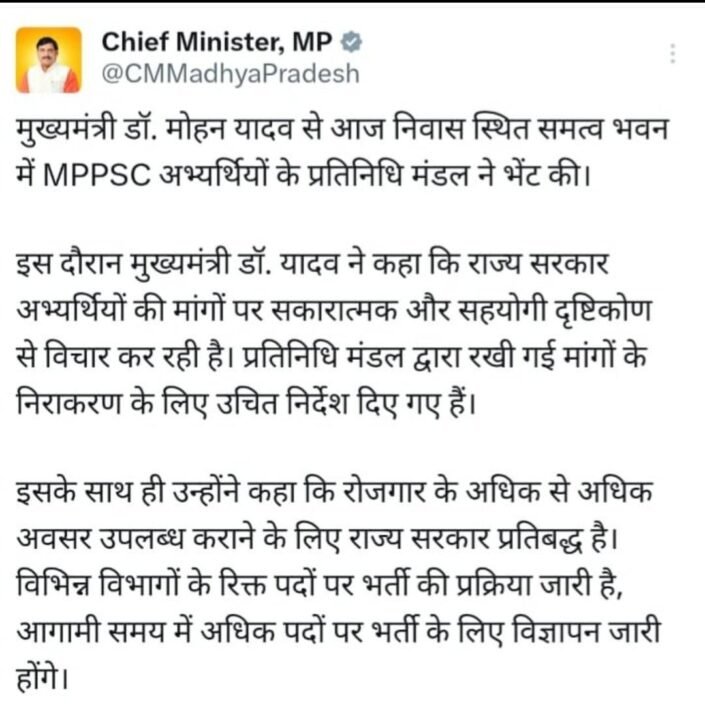Viewport: 705px width, 720px height.
Task: Open the Chief Minister, MP profile picture
Action: (49, 59)
